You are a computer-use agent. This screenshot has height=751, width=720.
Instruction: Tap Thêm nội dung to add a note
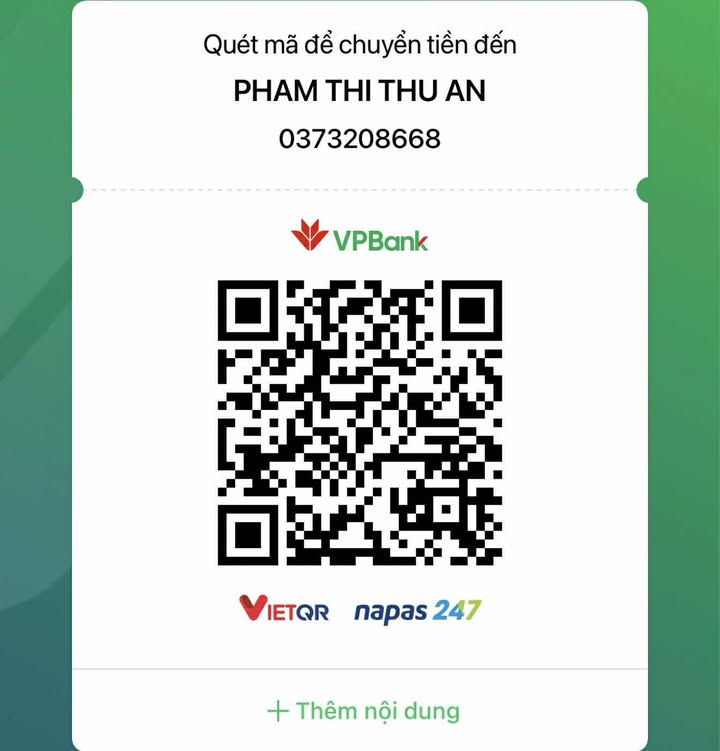tap(363, 711)
